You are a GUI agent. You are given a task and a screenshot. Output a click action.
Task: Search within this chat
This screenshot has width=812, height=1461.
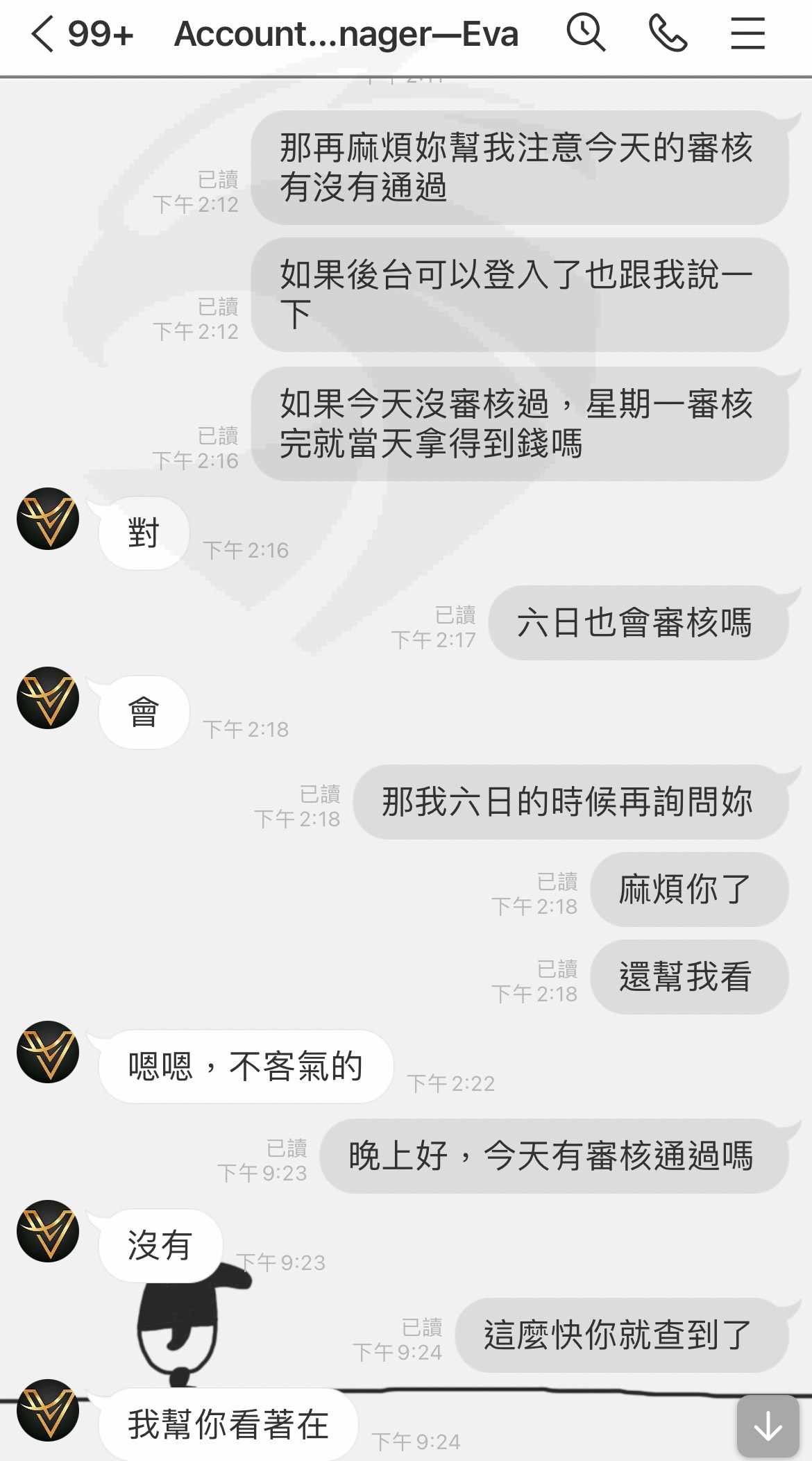[586, 33]
